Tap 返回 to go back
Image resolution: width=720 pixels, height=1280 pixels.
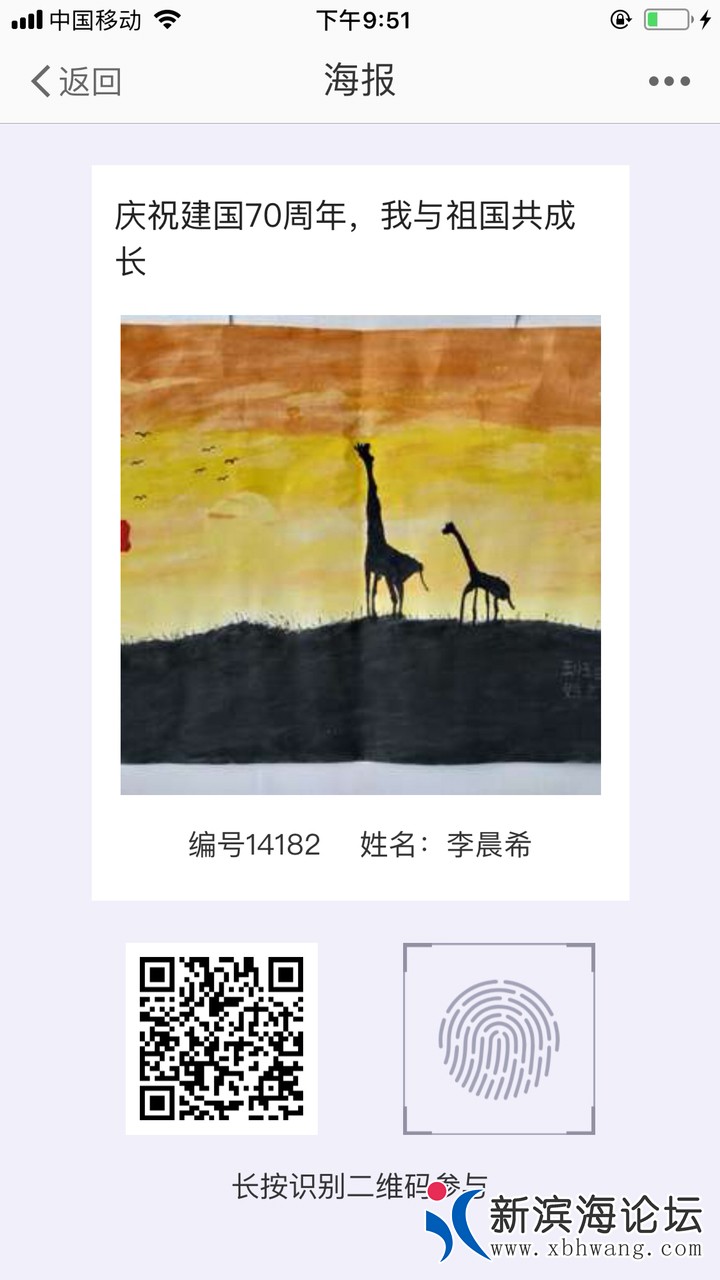pos(76,82)
